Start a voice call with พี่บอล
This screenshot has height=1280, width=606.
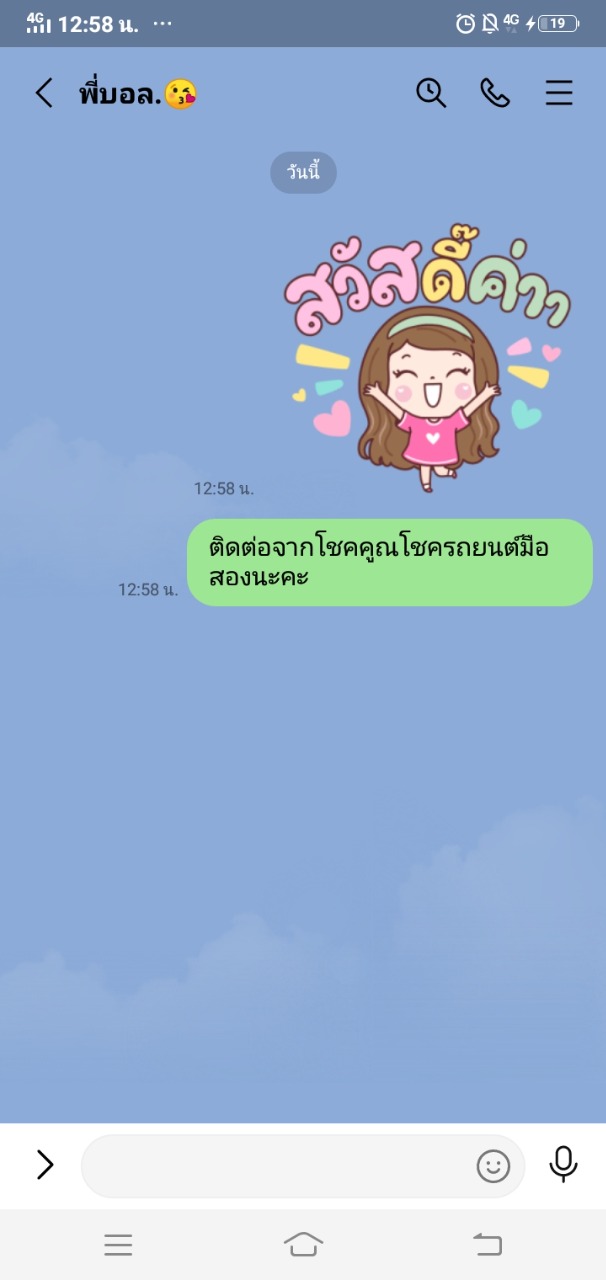point(495,93)
